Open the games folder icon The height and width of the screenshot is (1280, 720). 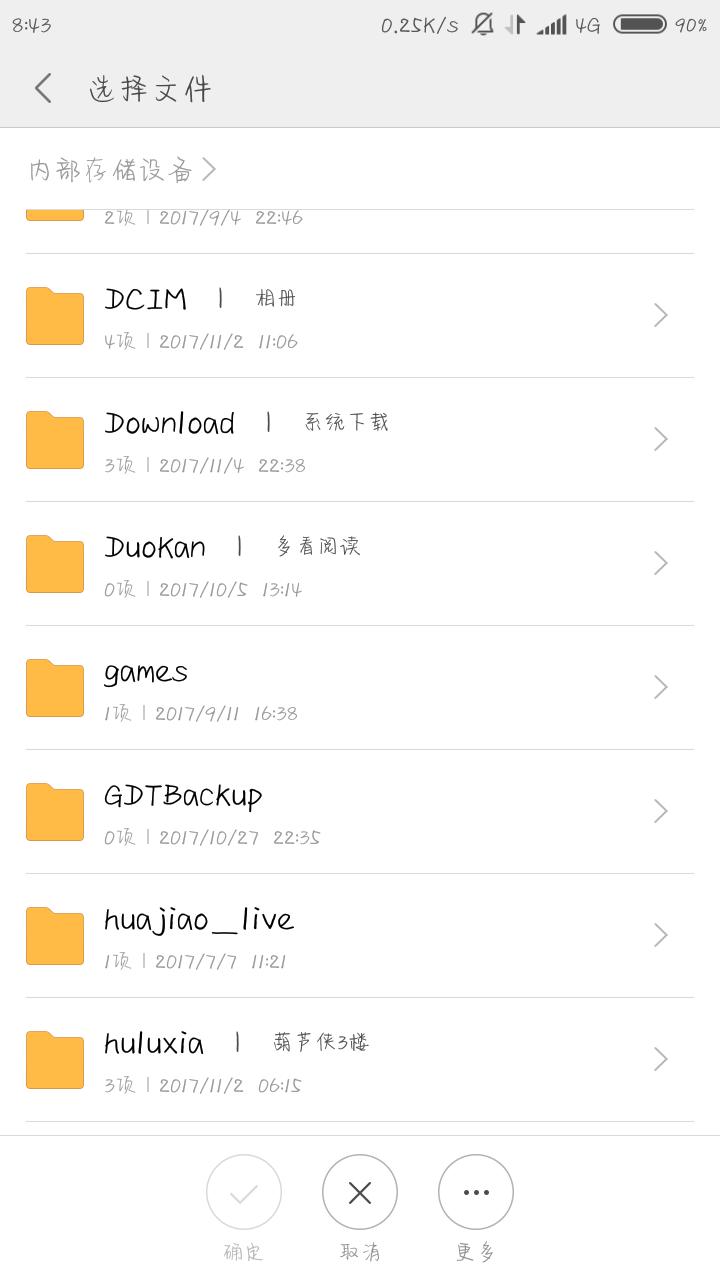coord(54,687)
